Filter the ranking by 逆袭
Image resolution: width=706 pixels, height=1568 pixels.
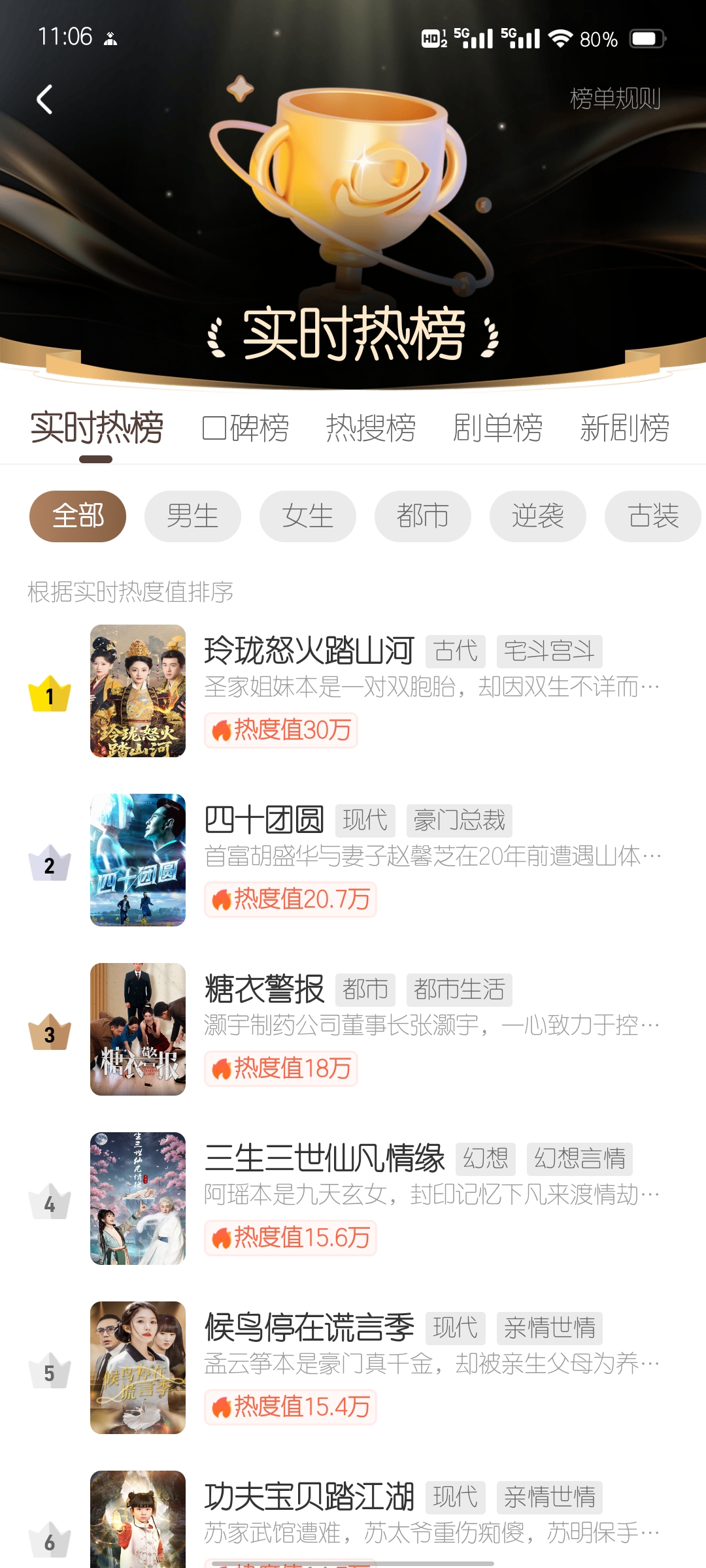coord(538,516)
